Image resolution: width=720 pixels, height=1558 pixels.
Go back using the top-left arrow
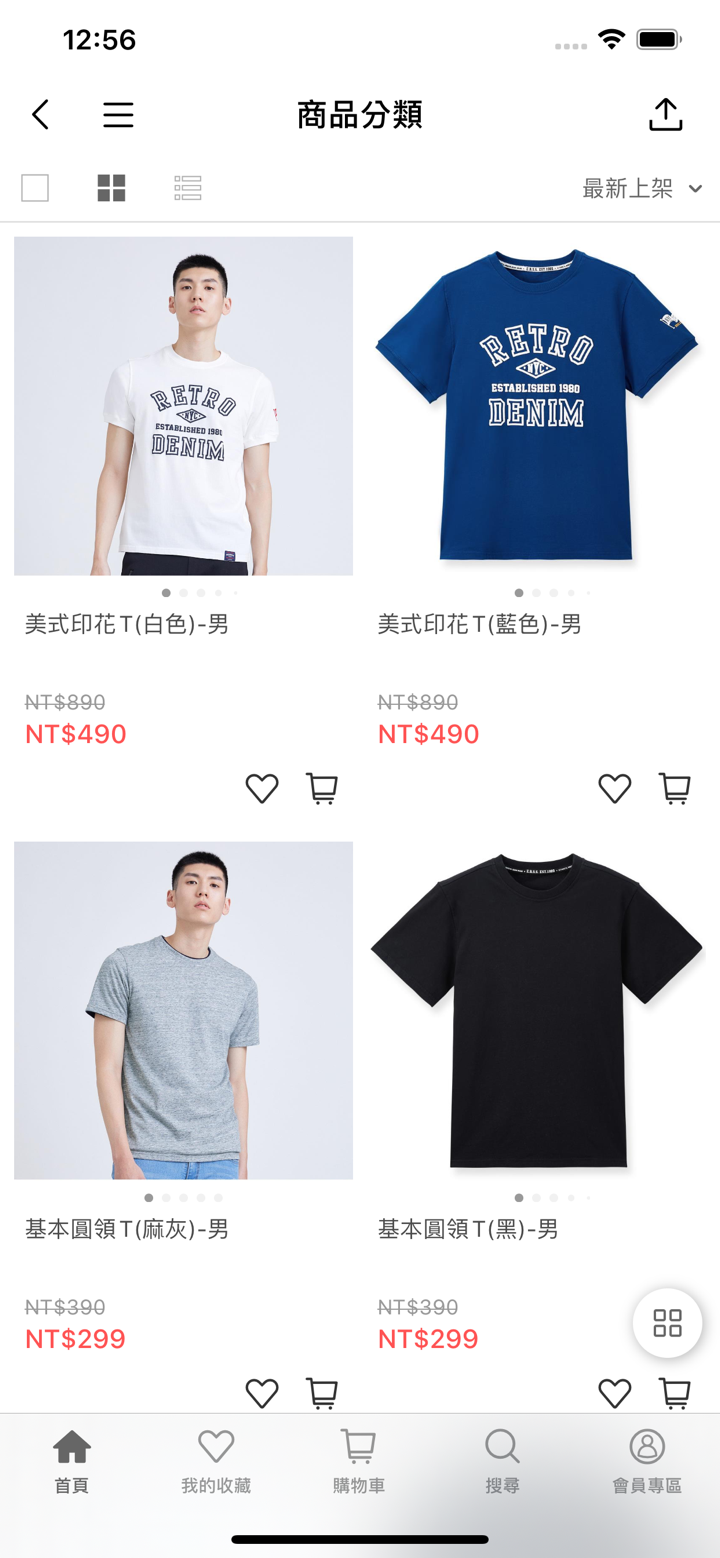pyautogui.click(x=40, y=114)
